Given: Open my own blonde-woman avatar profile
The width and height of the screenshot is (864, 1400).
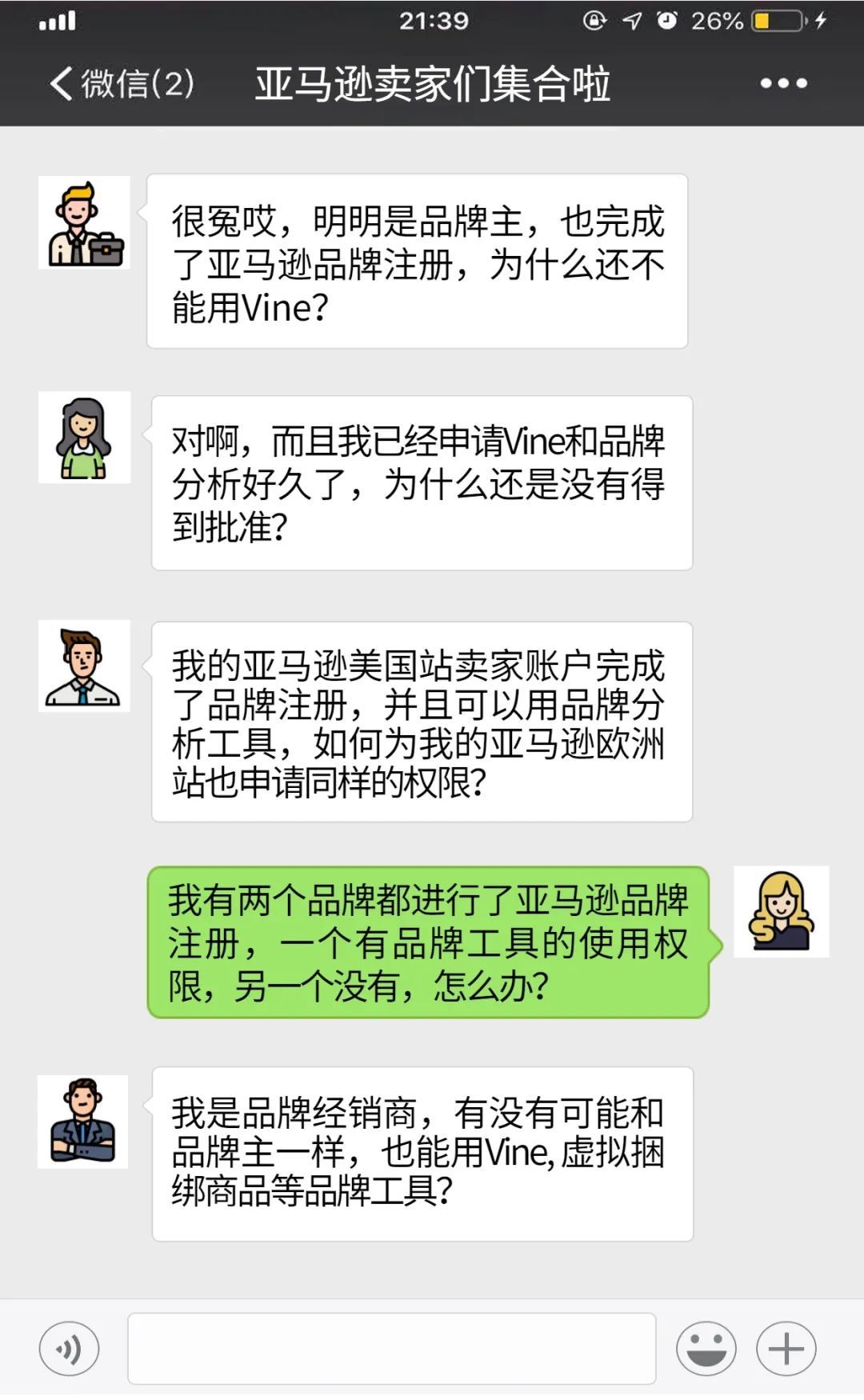Looking at the screenshot, I should coord(782,912).
